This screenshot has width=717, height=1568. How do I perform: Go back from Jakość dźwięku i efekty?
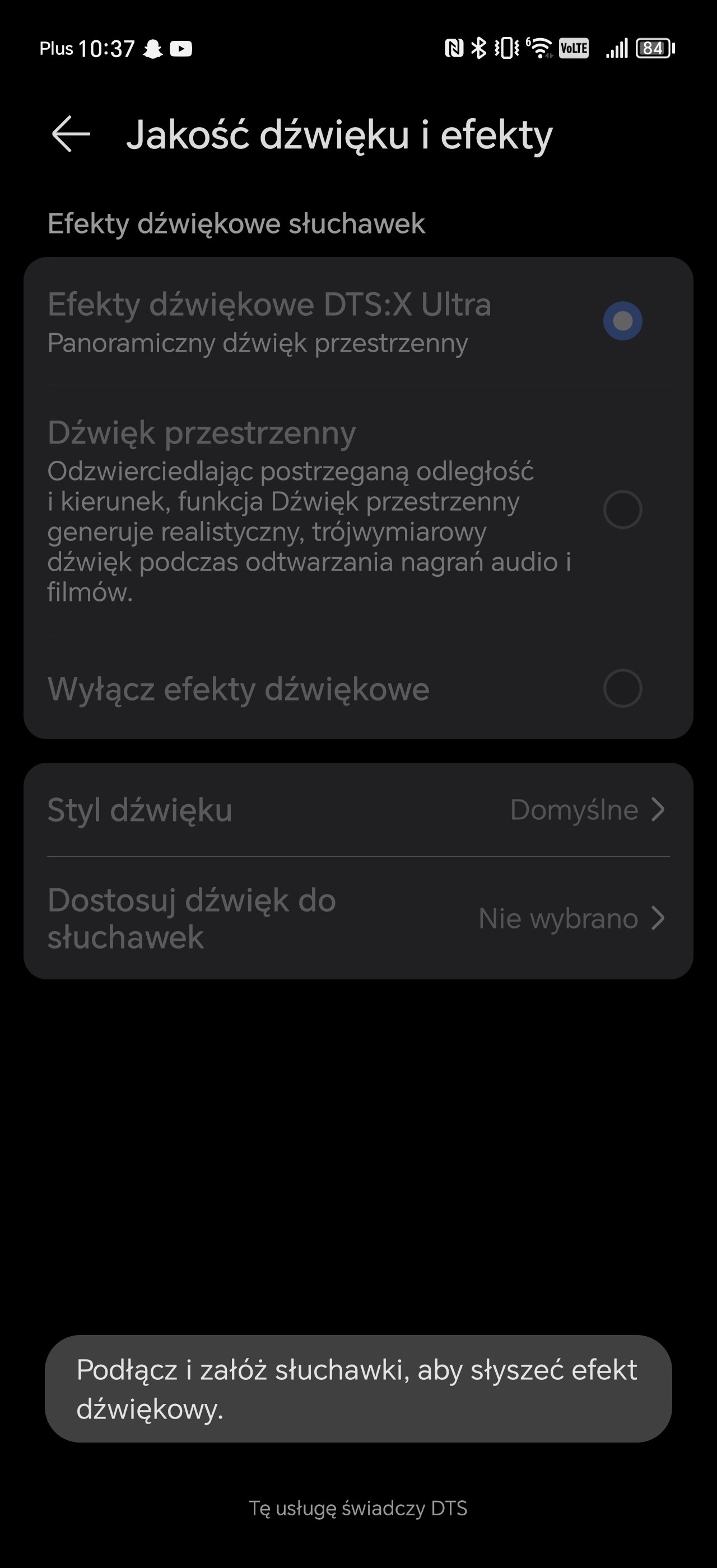[71, 134]
